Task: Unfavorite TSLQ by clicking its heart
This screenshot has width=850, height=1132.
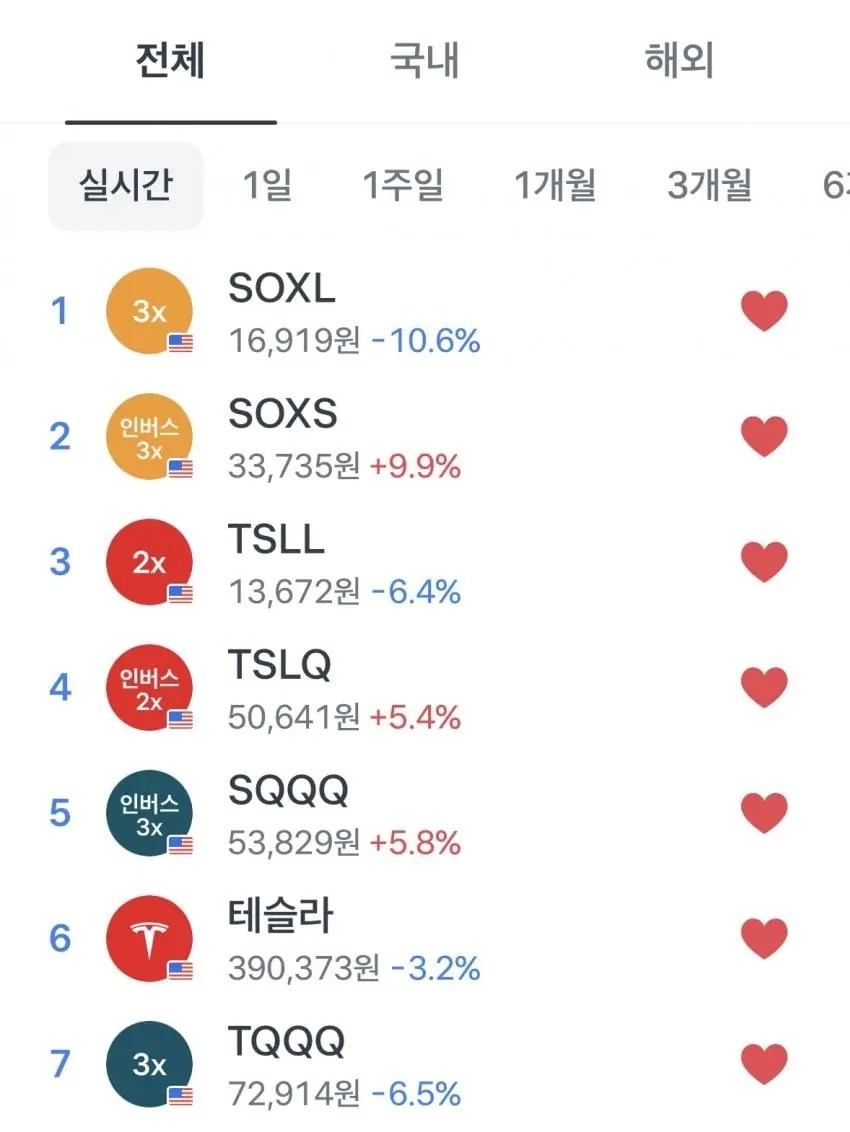Action: tap(764, 687)
